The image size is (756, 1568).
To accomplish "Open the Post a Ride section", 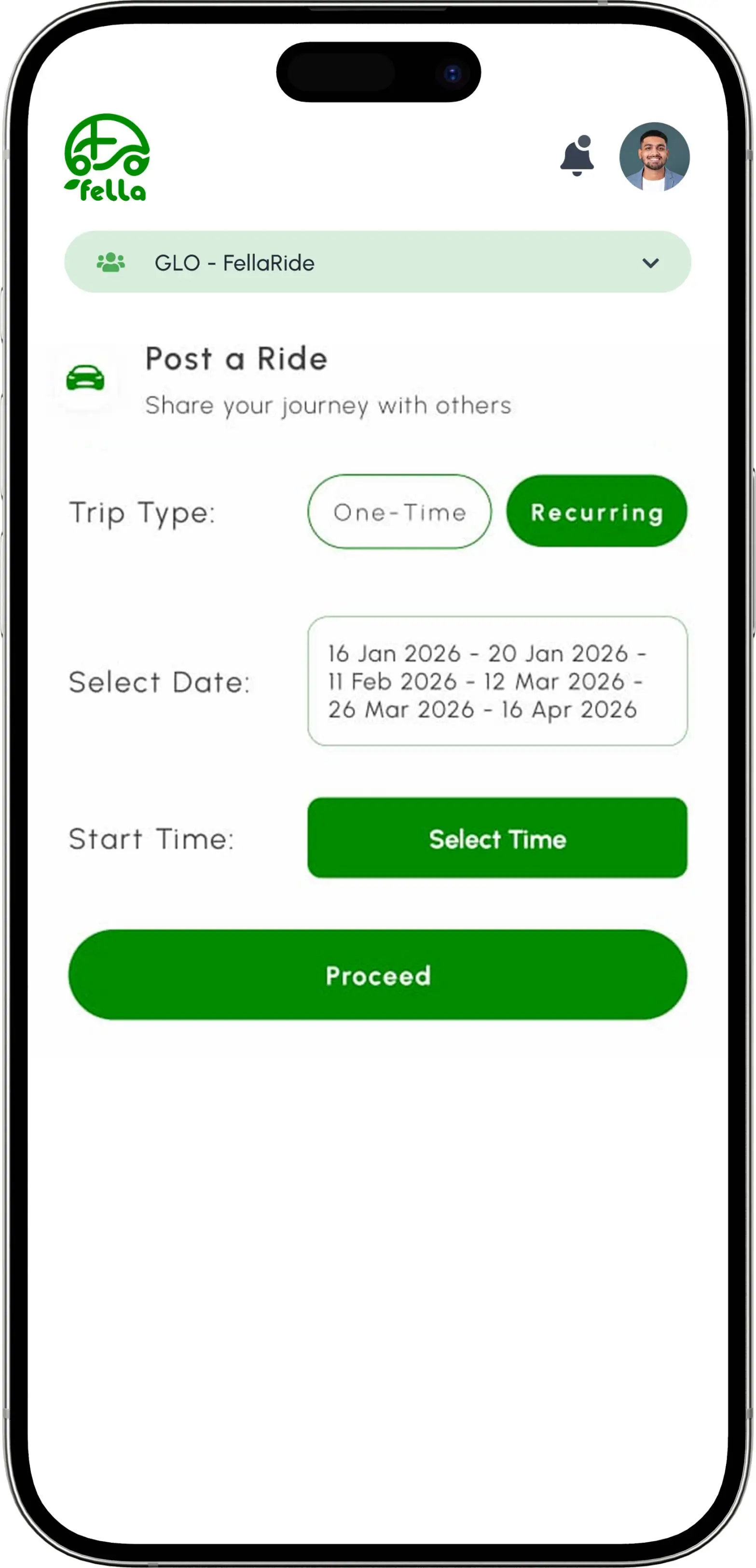I will (235, 359).
